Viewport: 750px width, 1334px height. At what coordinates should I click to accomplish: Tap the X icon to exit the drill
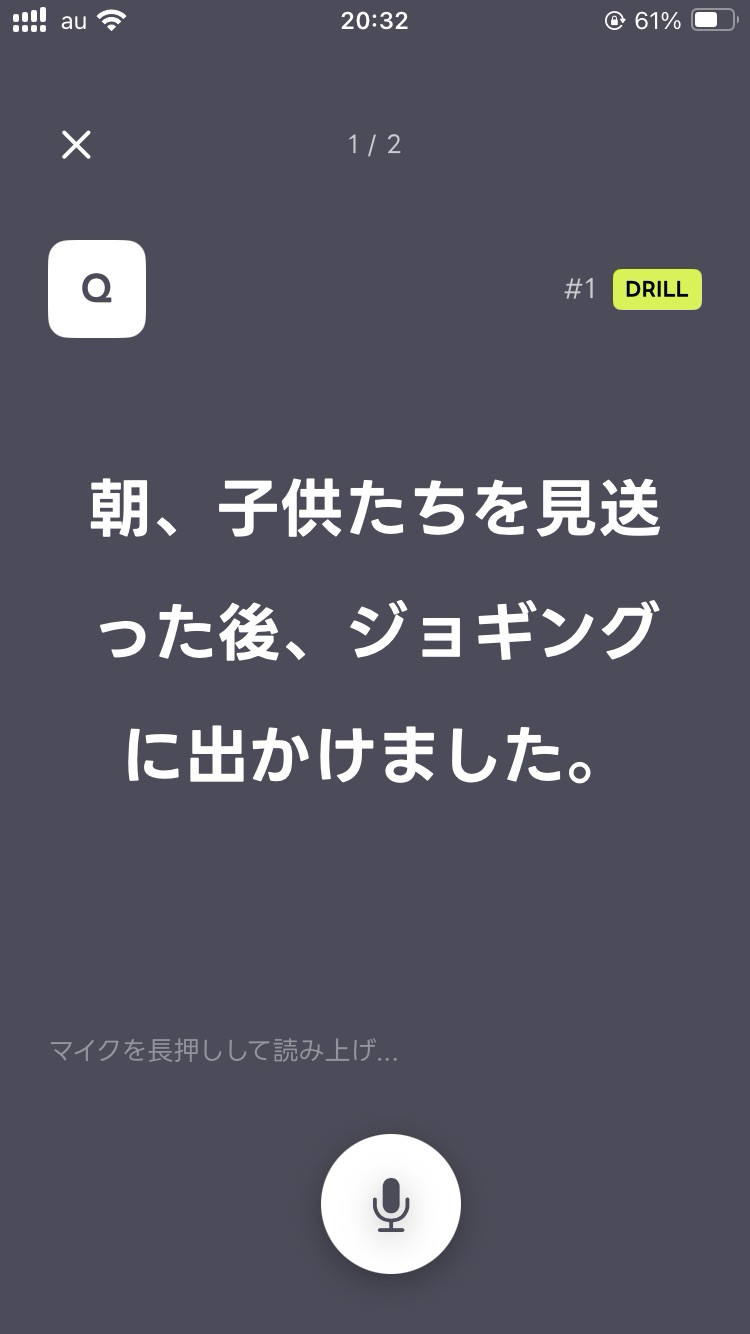pos(76,145)
